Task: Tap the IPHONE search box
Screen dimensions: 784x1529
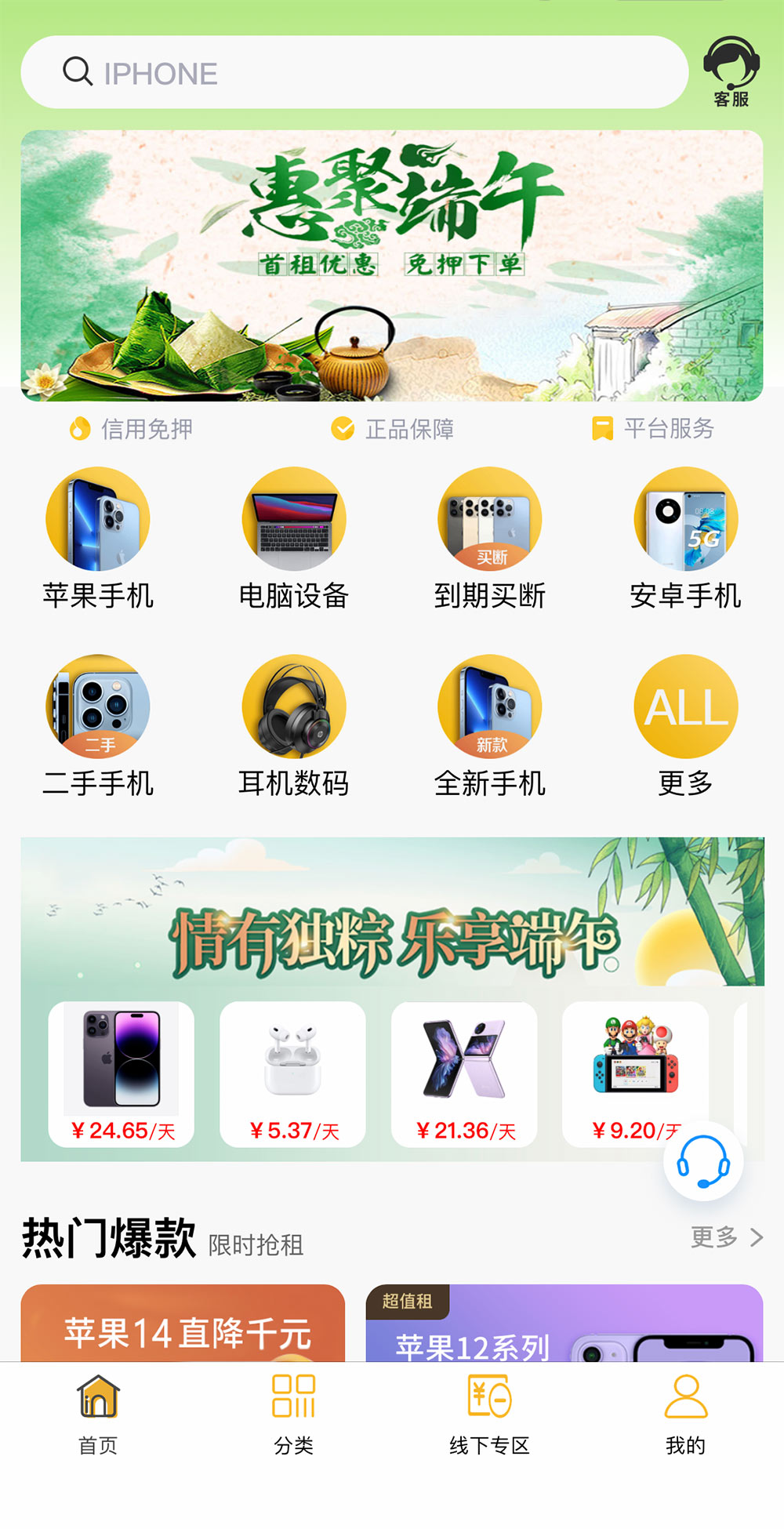Action: (353, 72)
